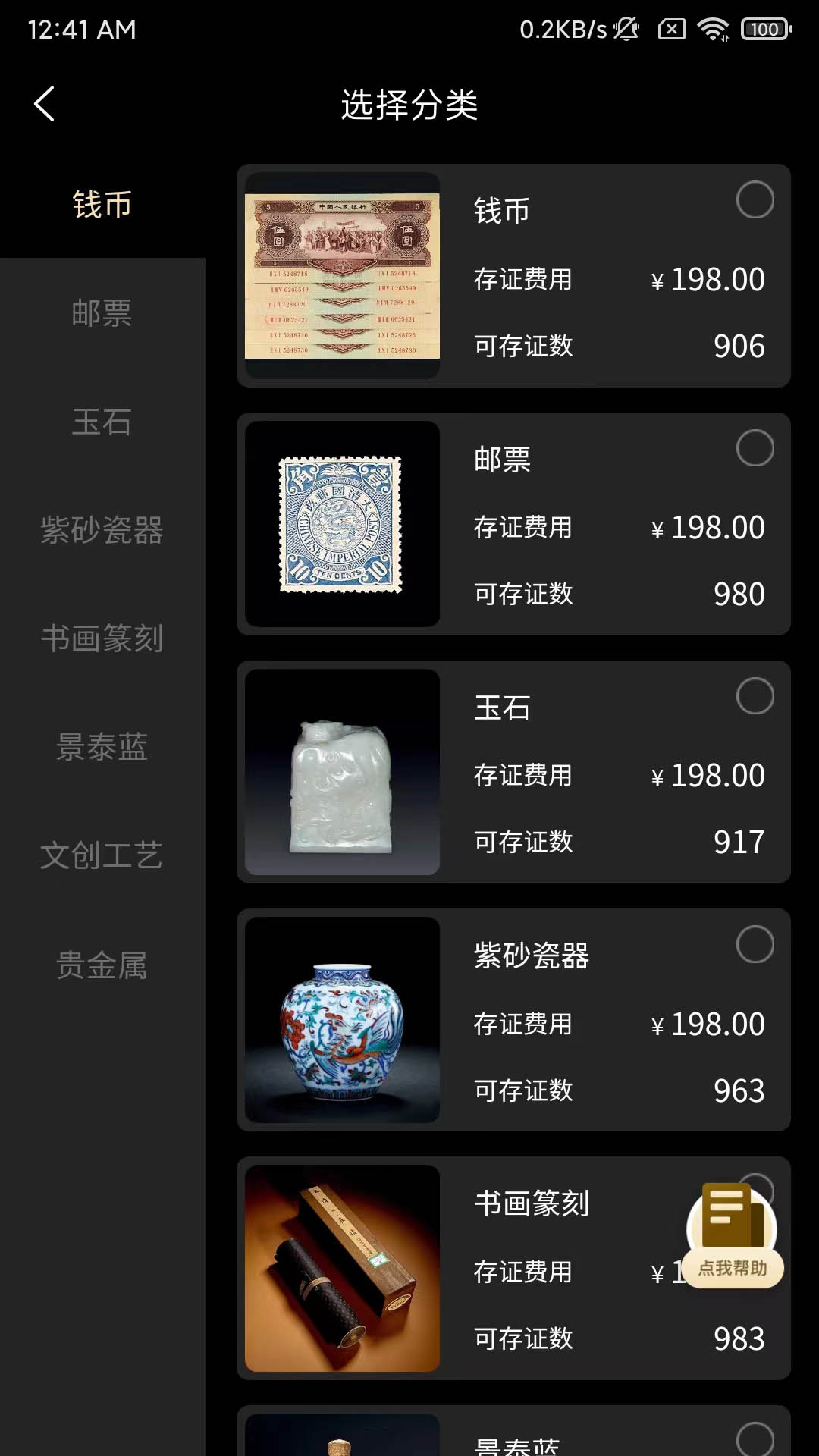Viewport: 819px width, 1456px height.
Task: Switch to the 景泰蓝 category tab
Action: (102, 747)
